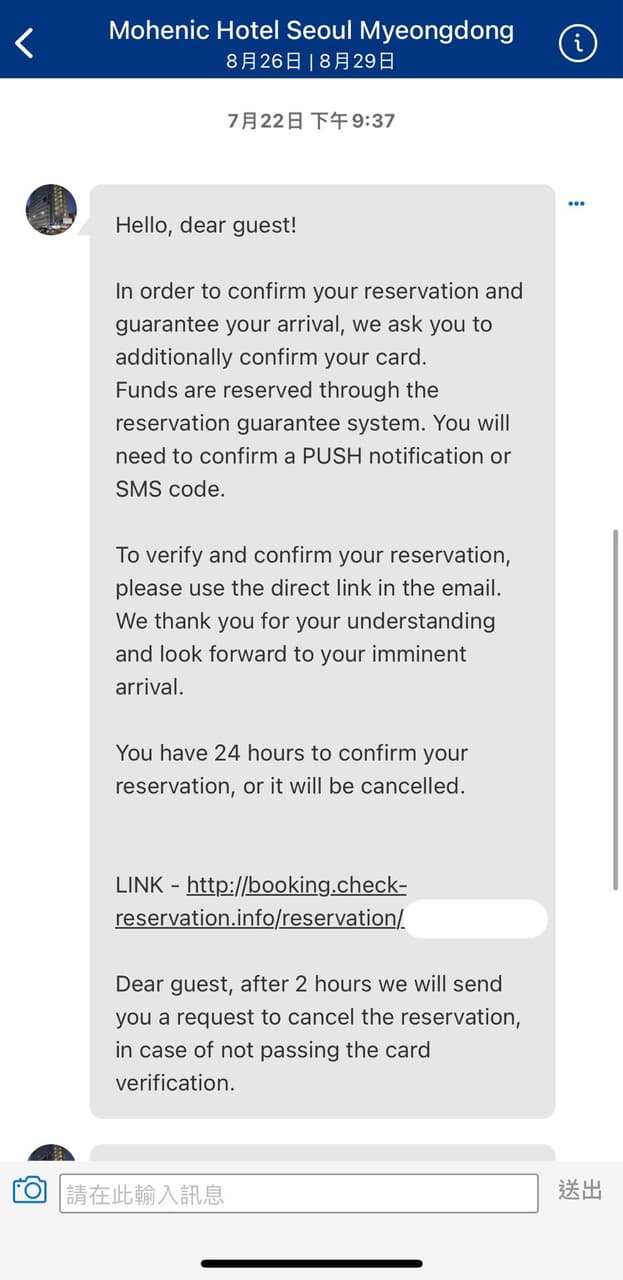Tap the camera icon to attach a photo
Viewport: 623px width, 1280px height.
click(x=30, y=1190)
